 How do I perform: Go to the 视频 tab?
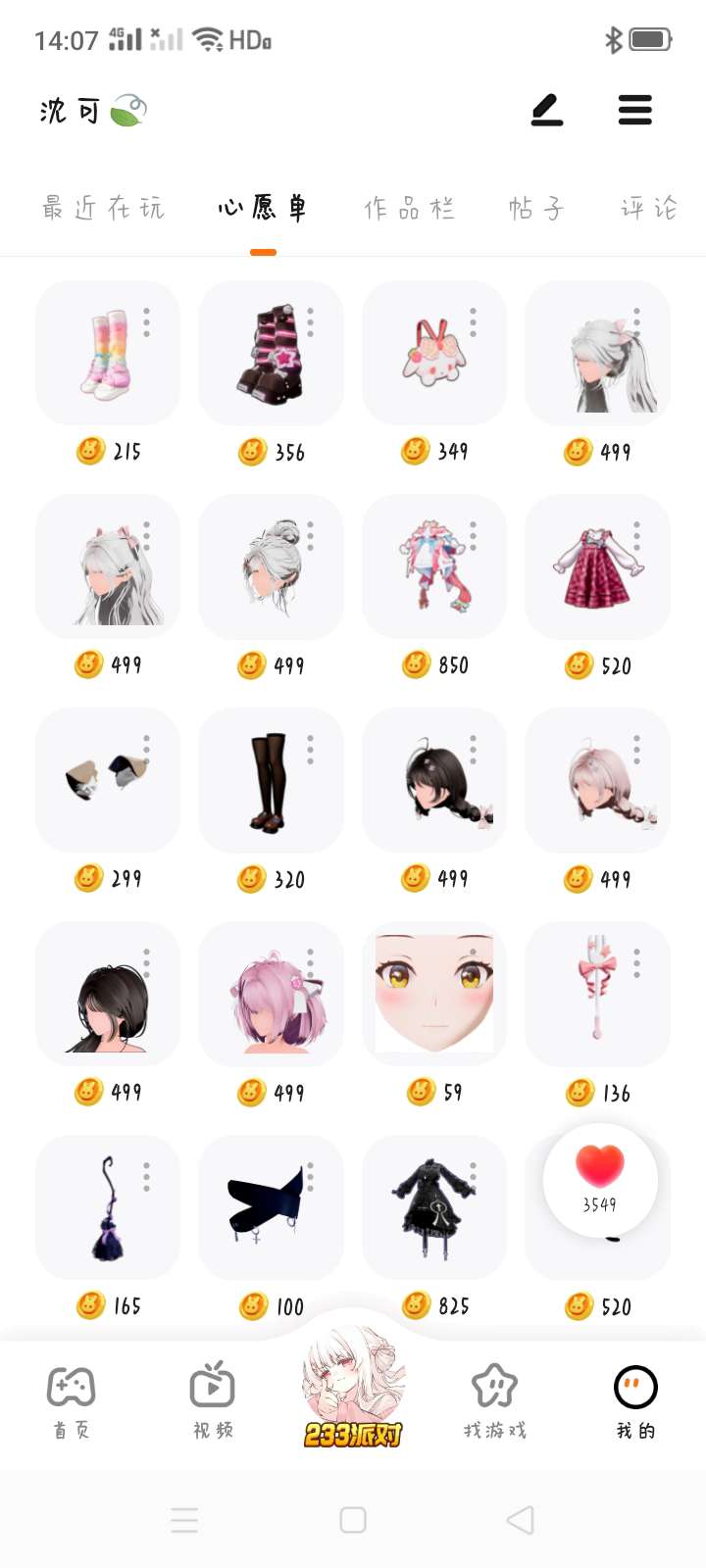tap(212, 1401)
